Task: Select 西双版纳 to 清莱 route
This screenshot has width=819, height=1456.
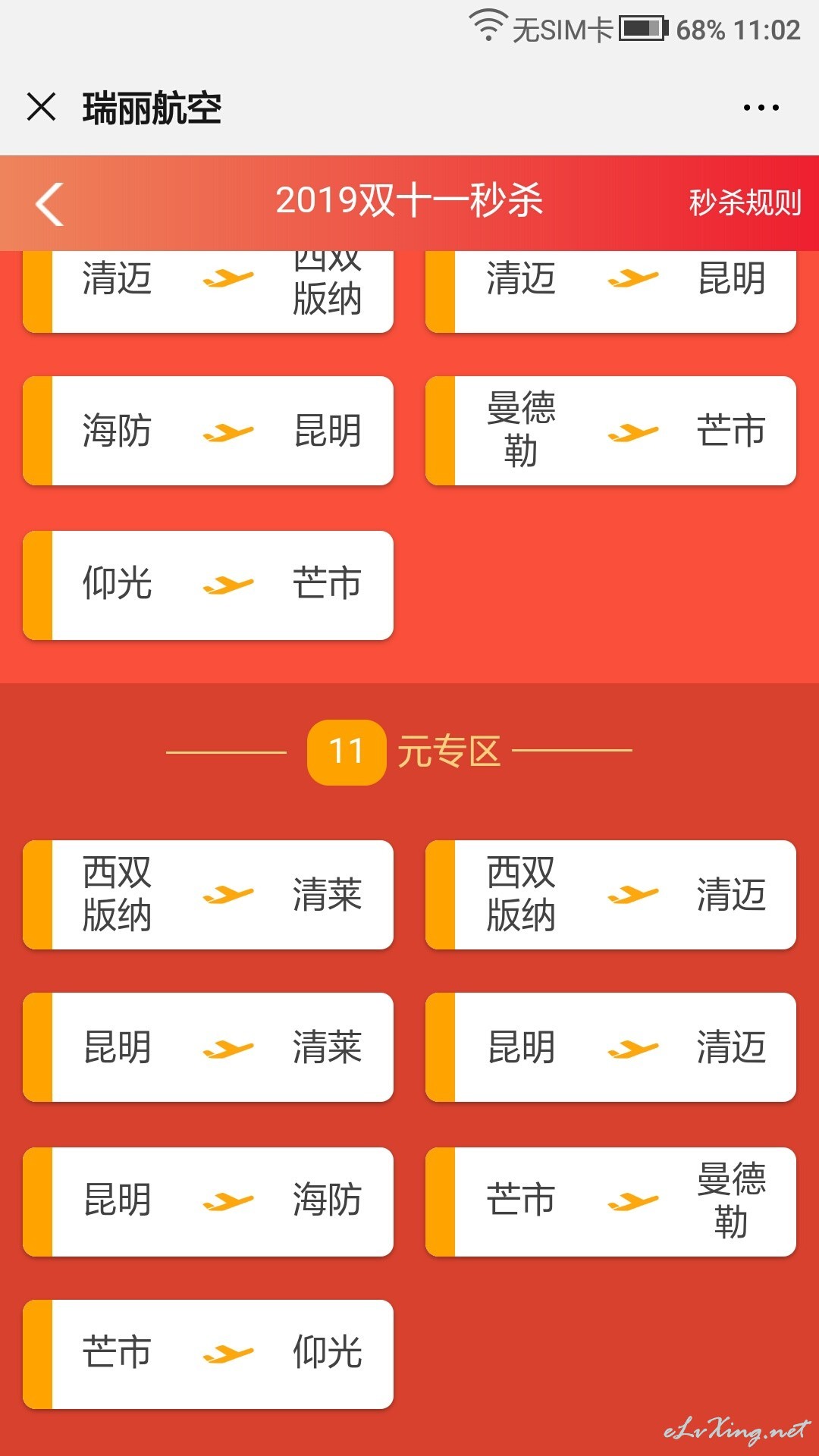Action: point(208,895)
